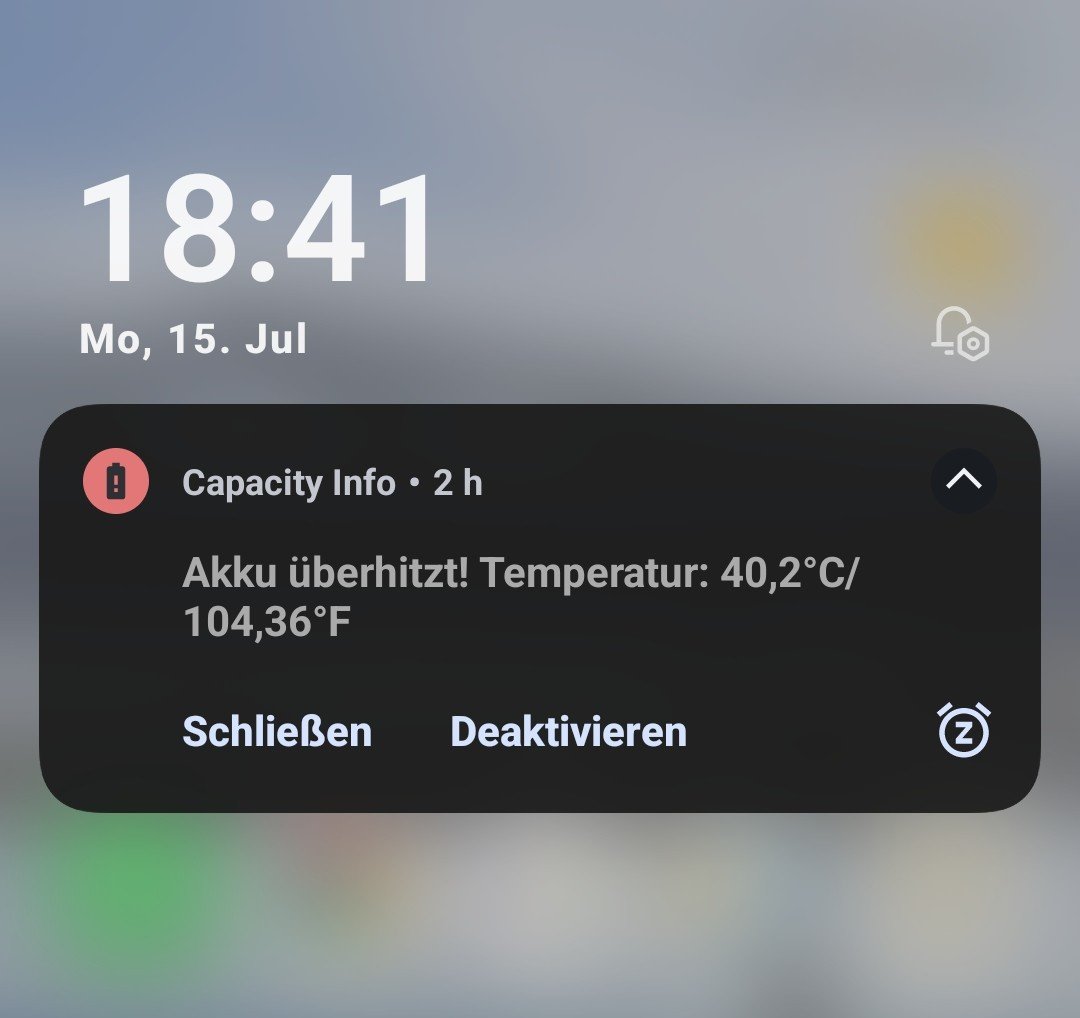Tap Schließen on the overheating alert

pyautogui.click(x=277, y=731)
